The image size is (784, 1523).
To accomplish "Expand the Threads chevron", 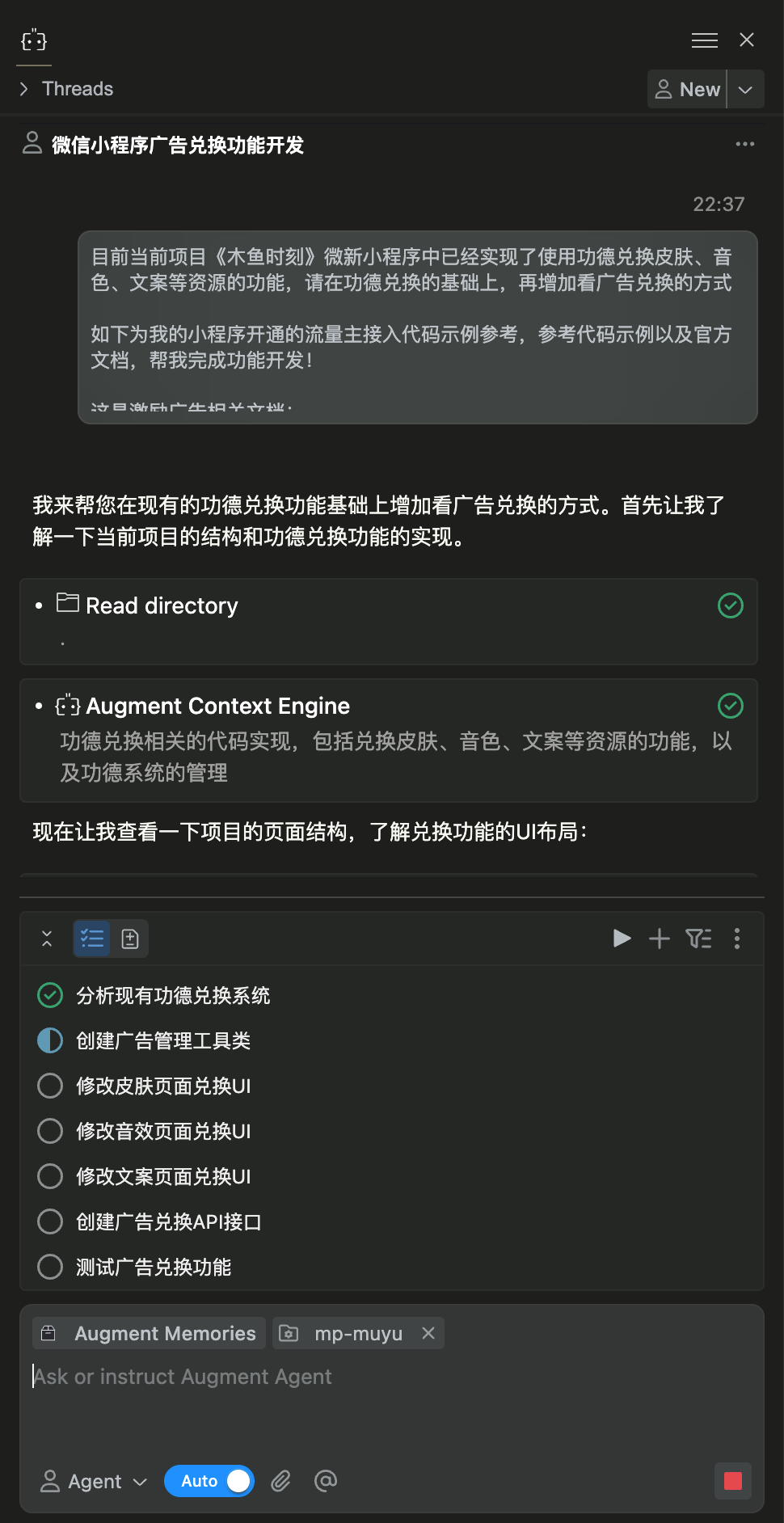I will tap(22, 89).
